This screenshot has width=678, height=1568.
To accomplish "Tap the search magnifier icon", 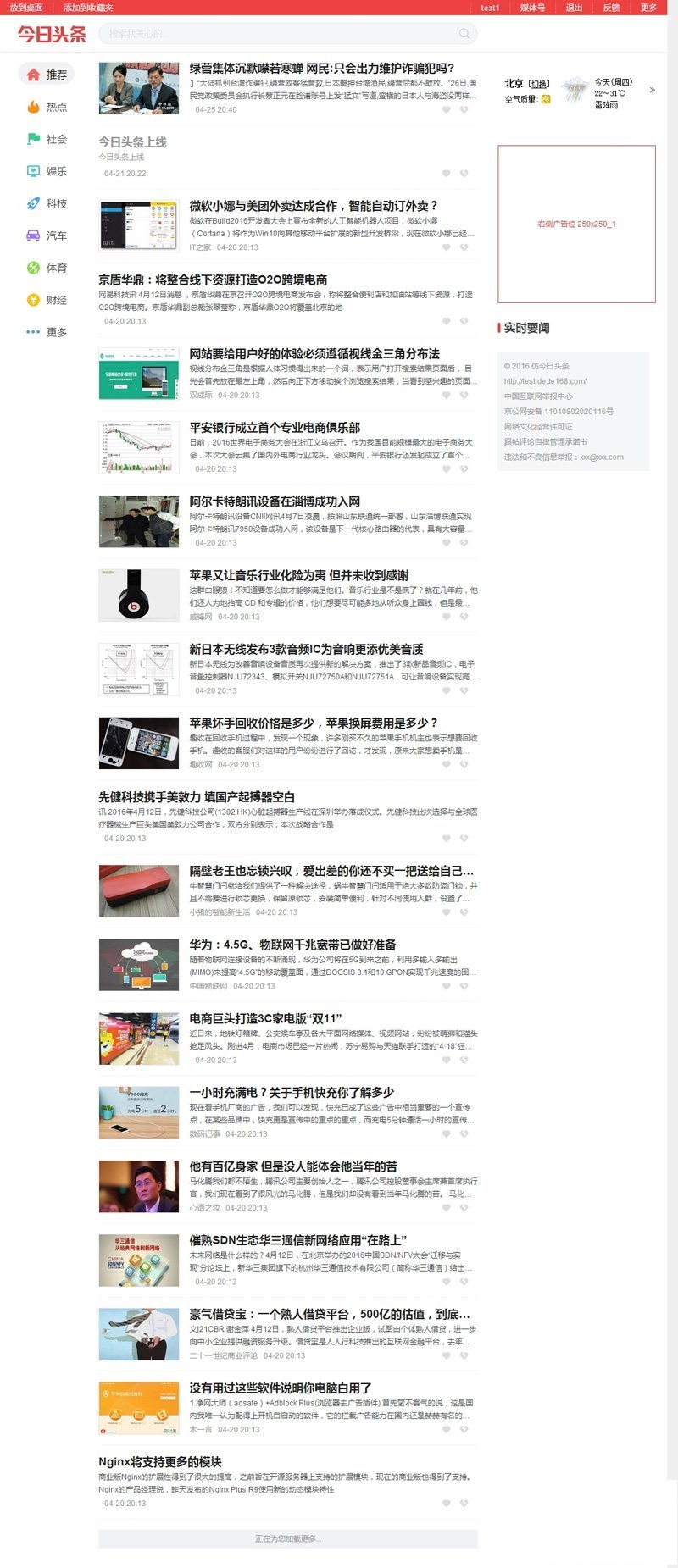I will coord(464,34).
